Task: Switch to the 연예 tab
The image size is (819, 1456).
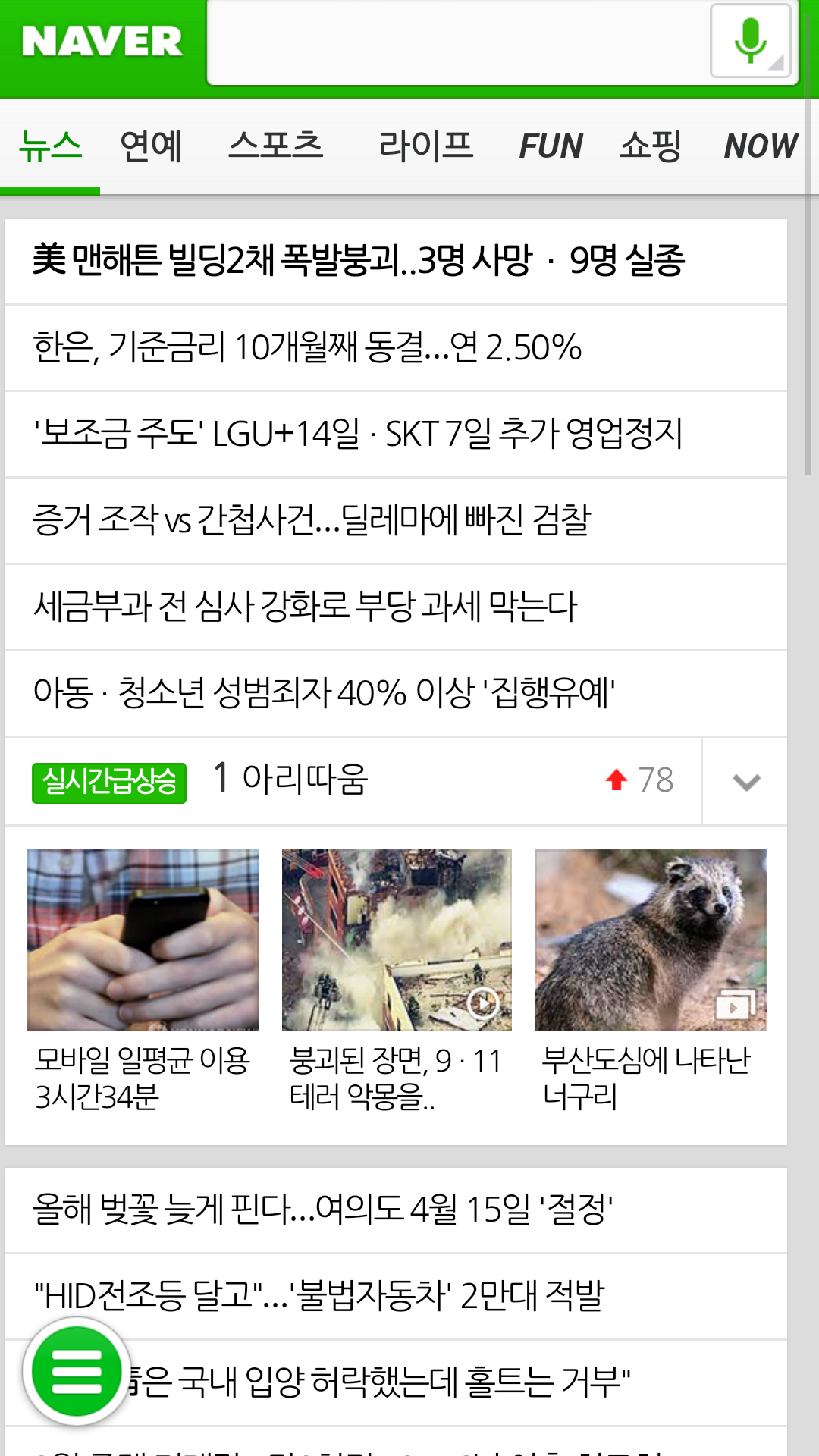Action: coord(151,146)
